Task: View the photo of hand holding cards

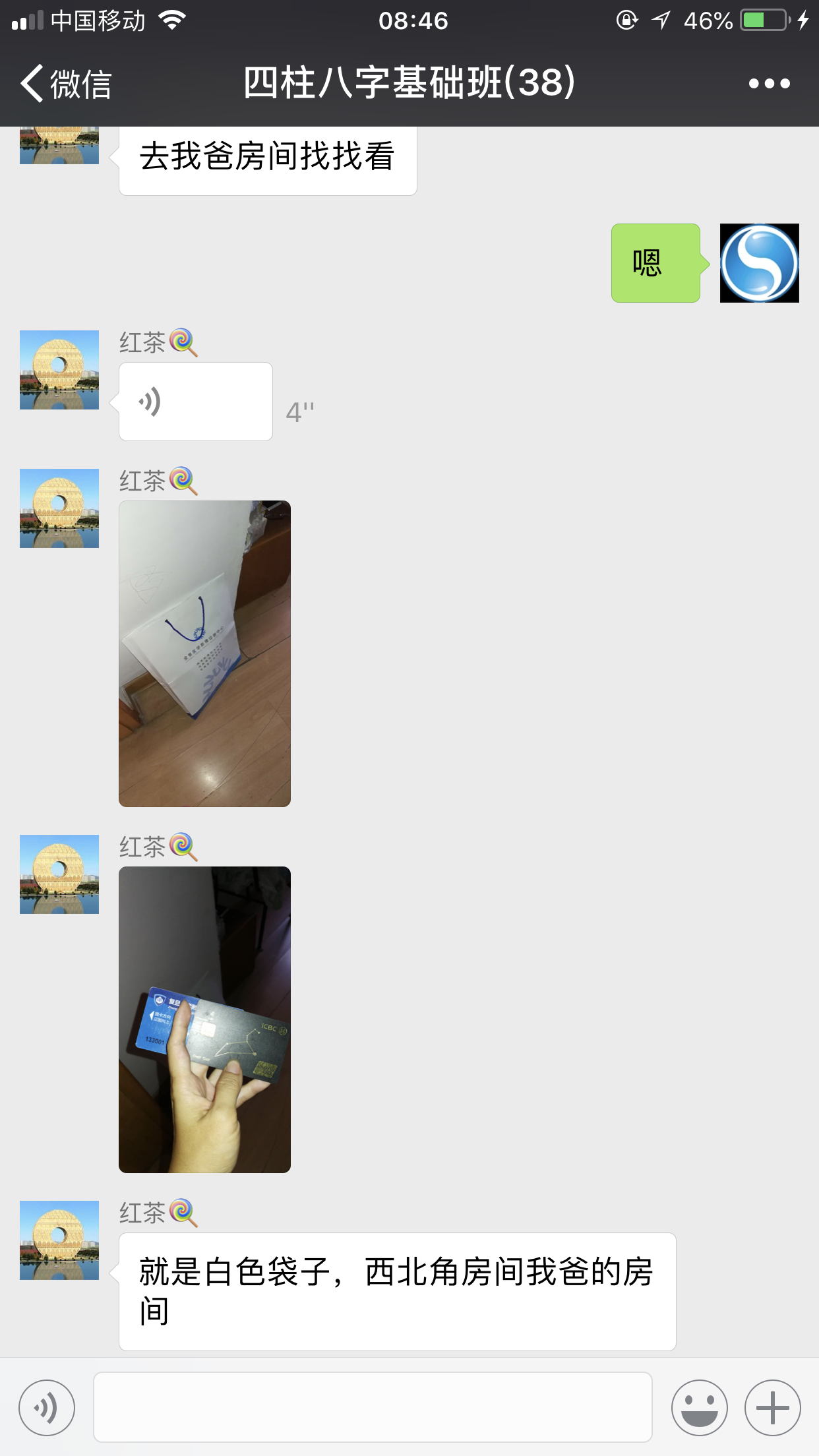Action: point(204,1019)
